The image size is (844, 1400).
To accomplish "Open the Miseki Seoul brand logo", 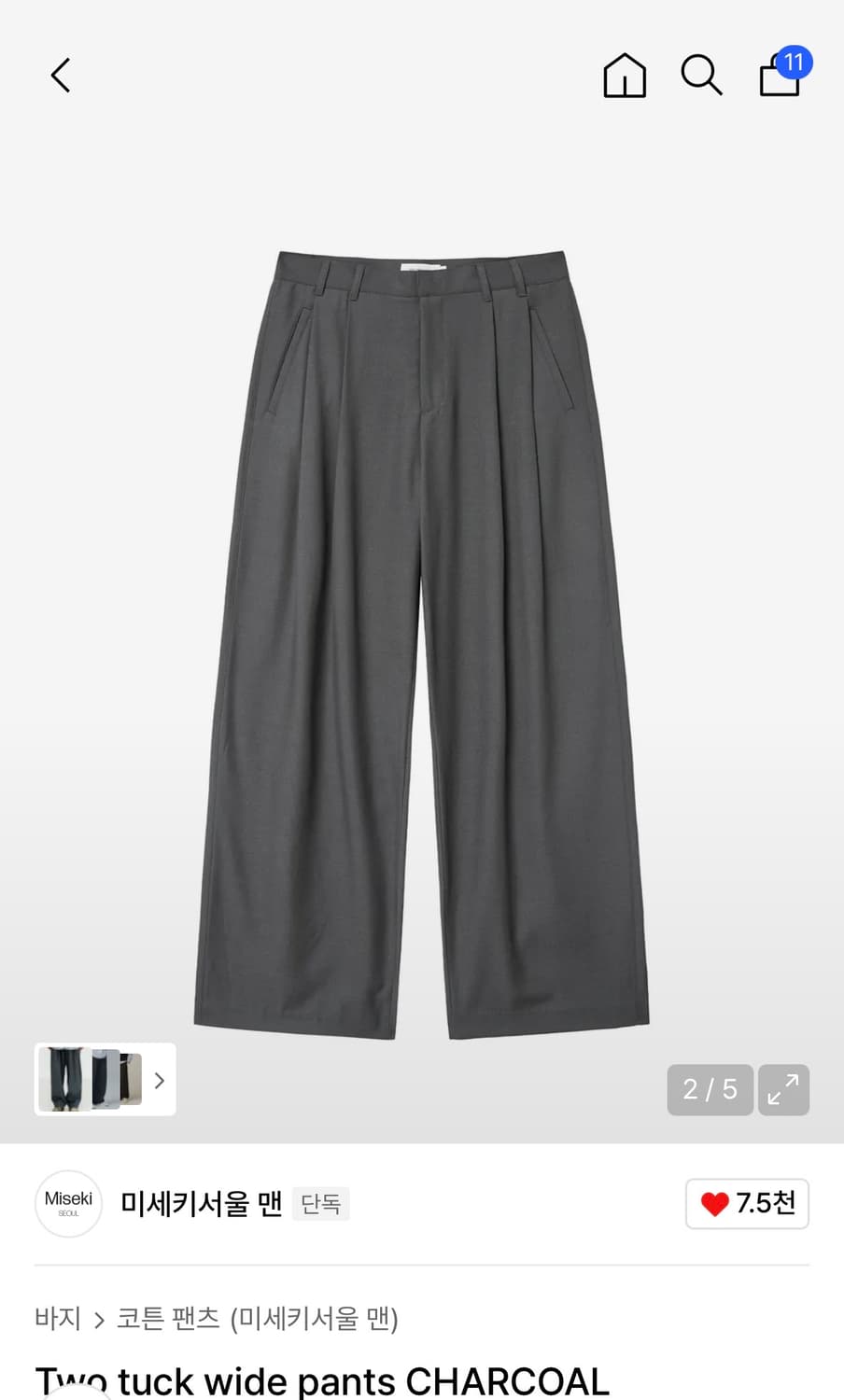I will click(67, 1204).
